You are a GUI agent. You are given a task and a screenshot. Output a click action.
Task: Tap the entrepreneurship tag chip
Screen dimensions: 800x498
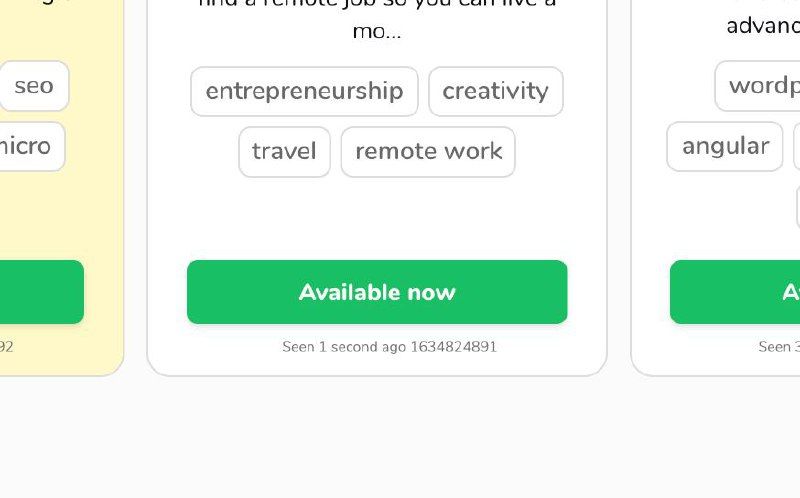pos(304,91)
